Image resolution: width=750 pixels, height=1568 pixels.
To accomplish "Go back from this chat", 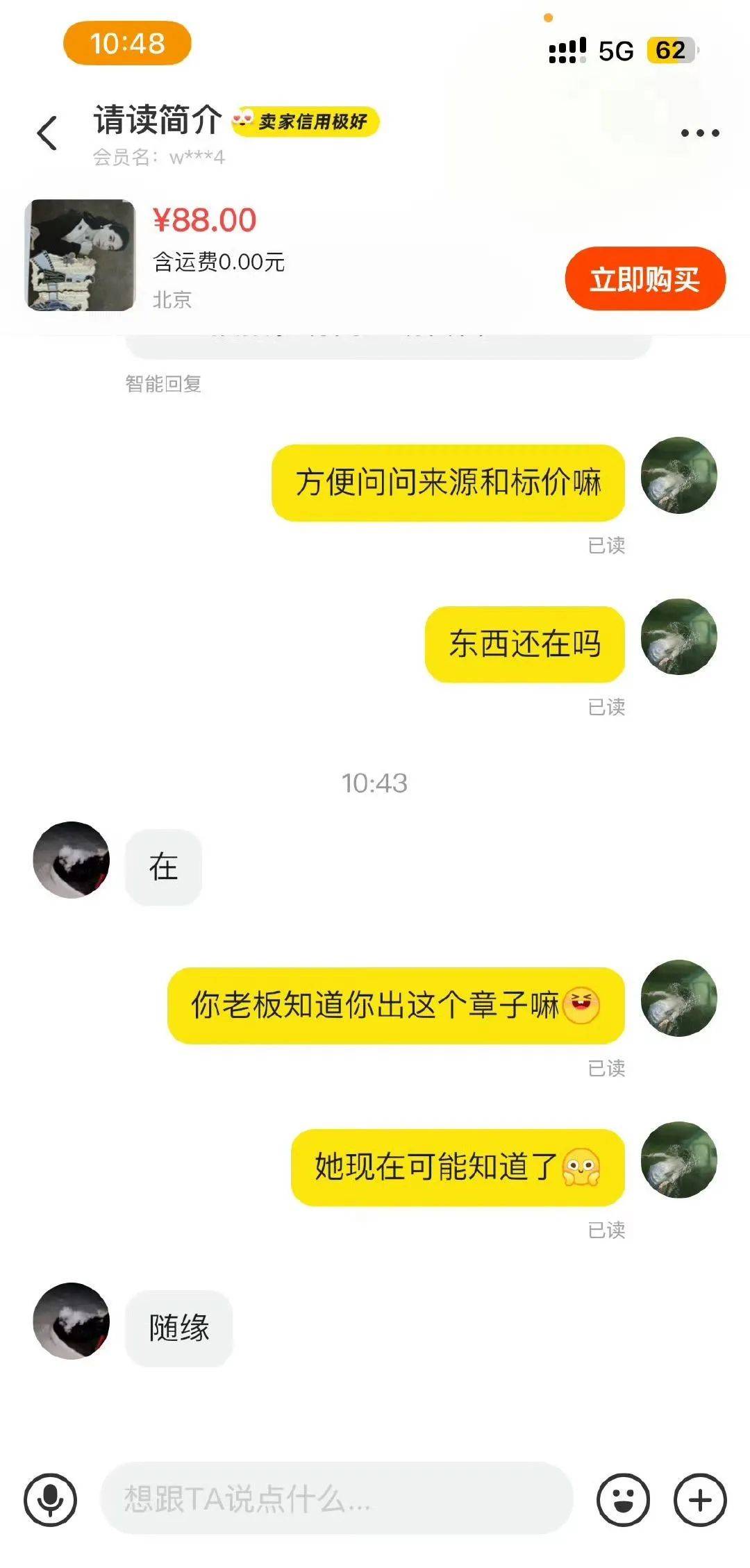I will (x=47, y=133).
